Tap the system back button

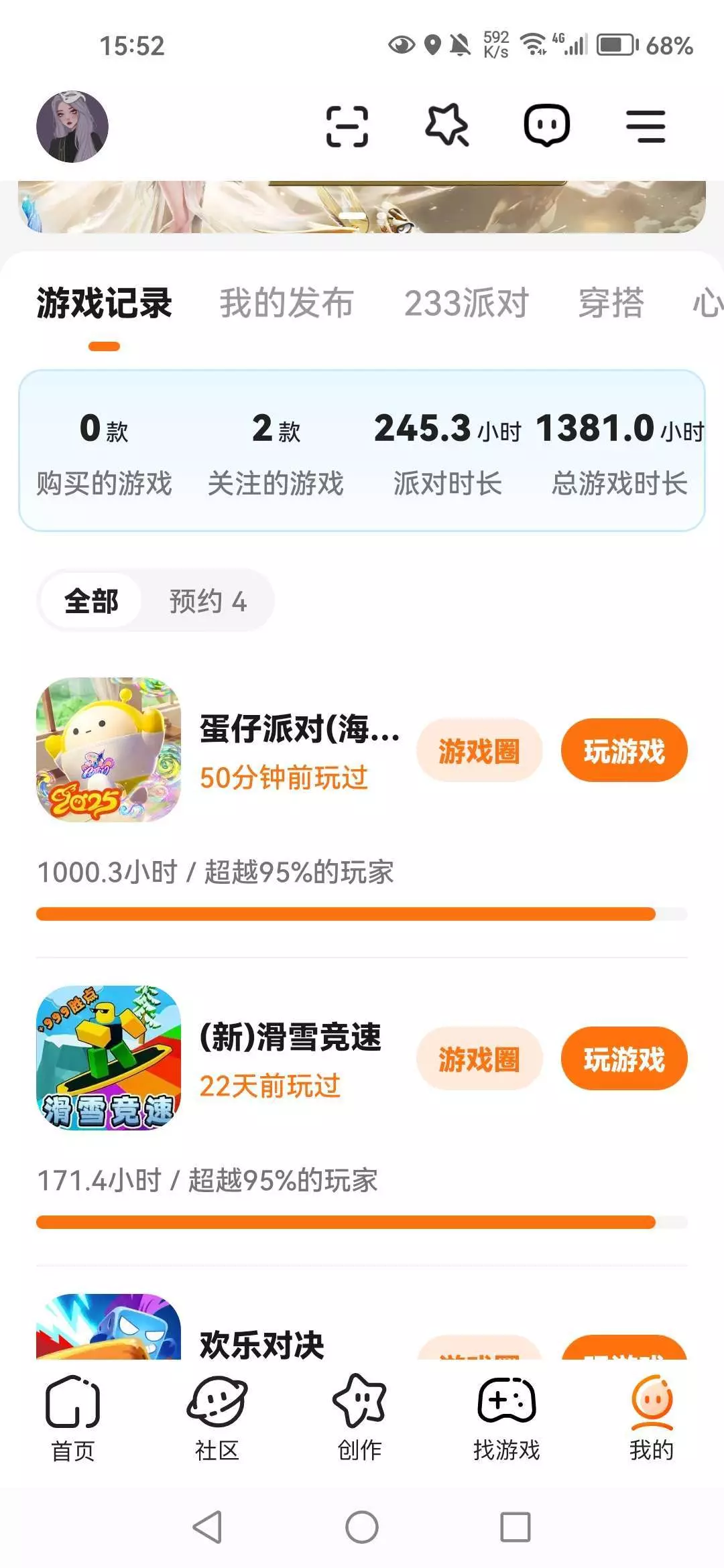click(207, 1527)
